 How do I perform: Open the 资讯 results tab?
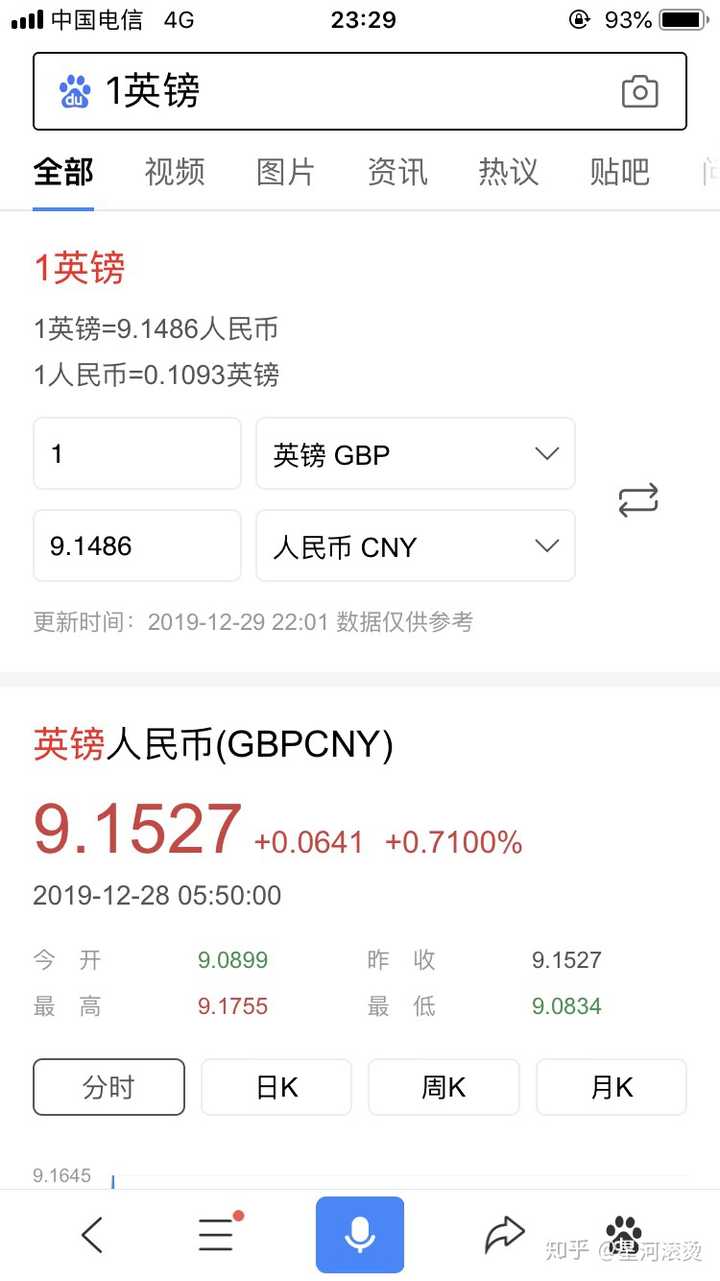(x=397, y=172)
